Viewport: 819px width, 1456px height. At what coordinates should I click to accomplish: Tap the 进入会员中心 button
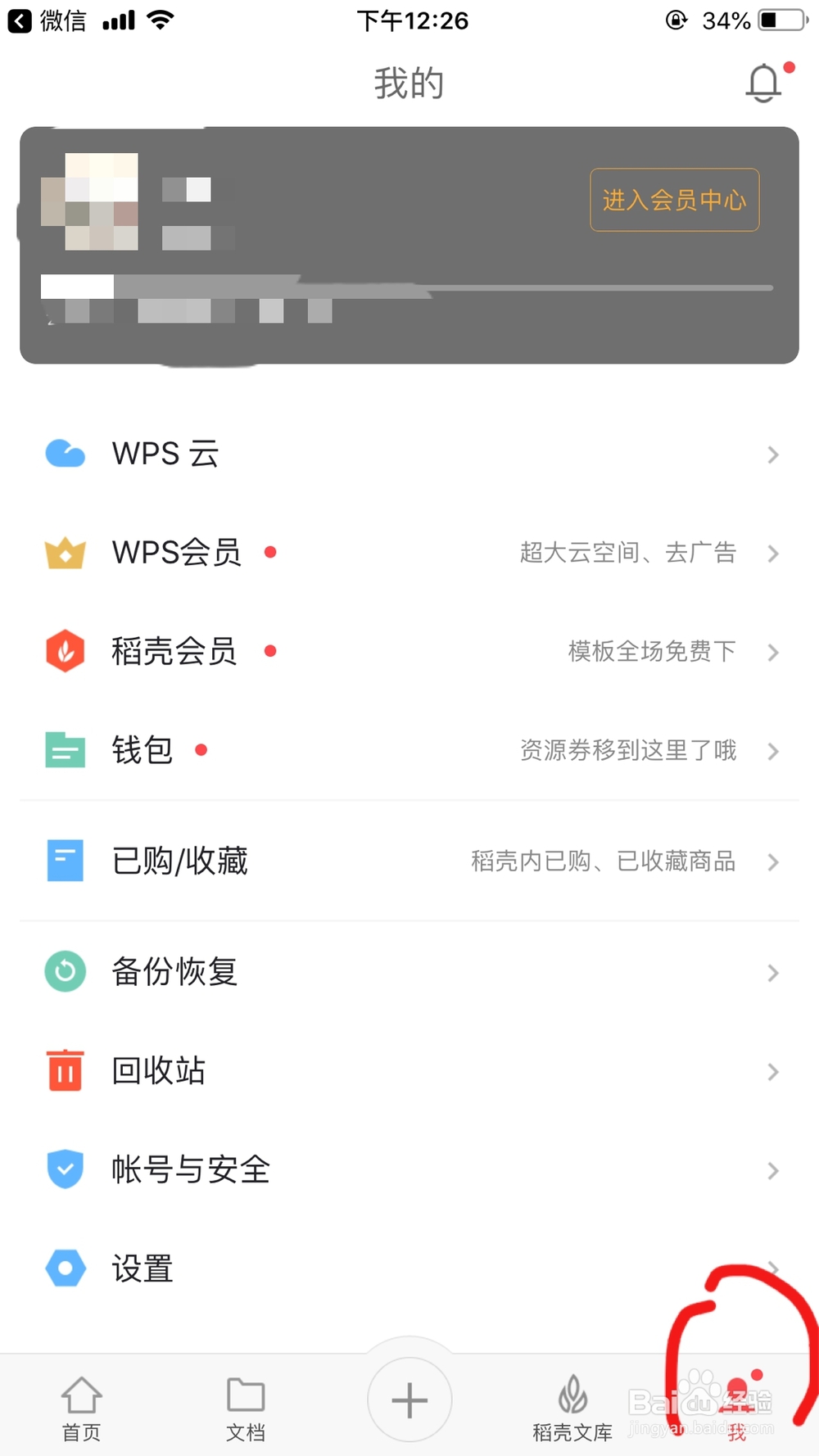tap(674, 199)
